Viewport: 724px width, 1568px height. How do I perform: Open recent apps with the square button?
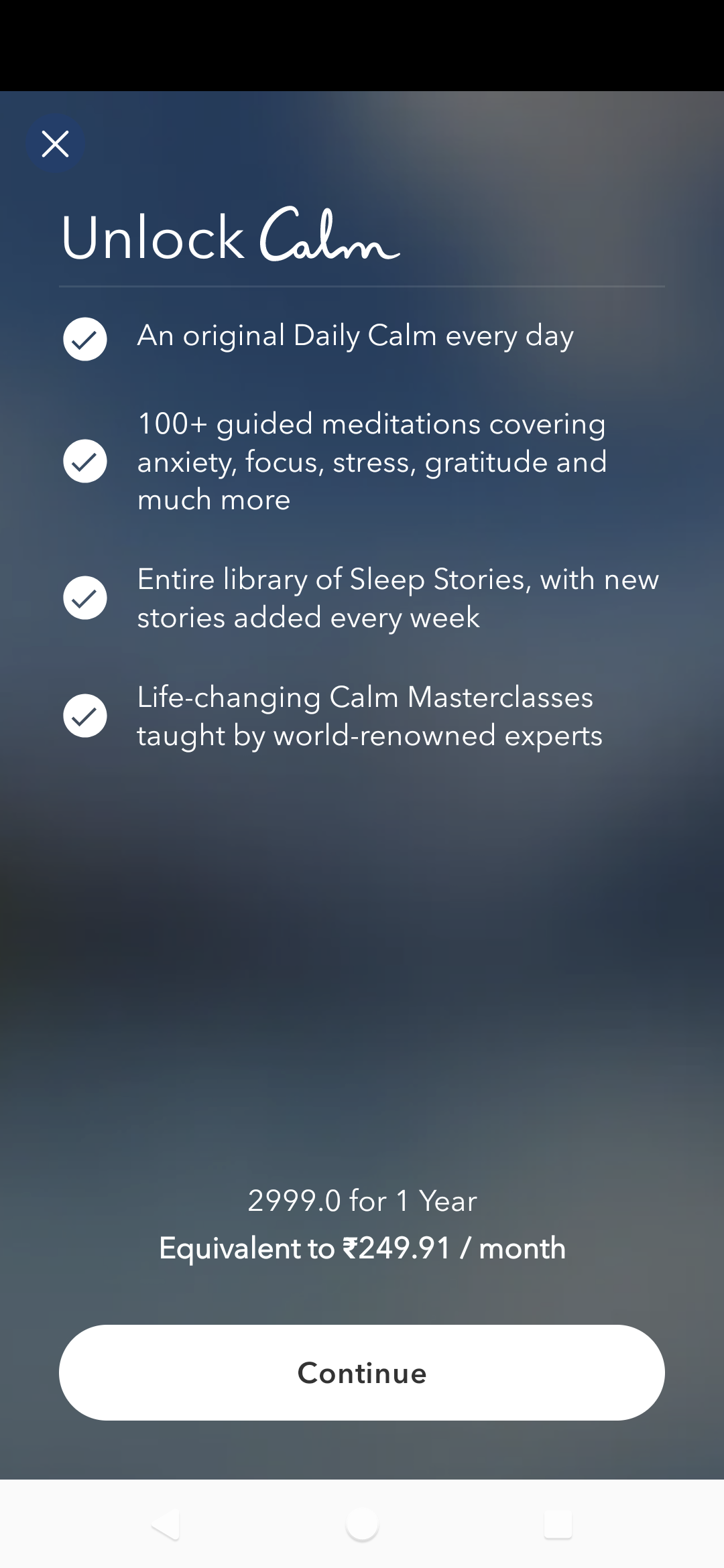[558, 1524]
